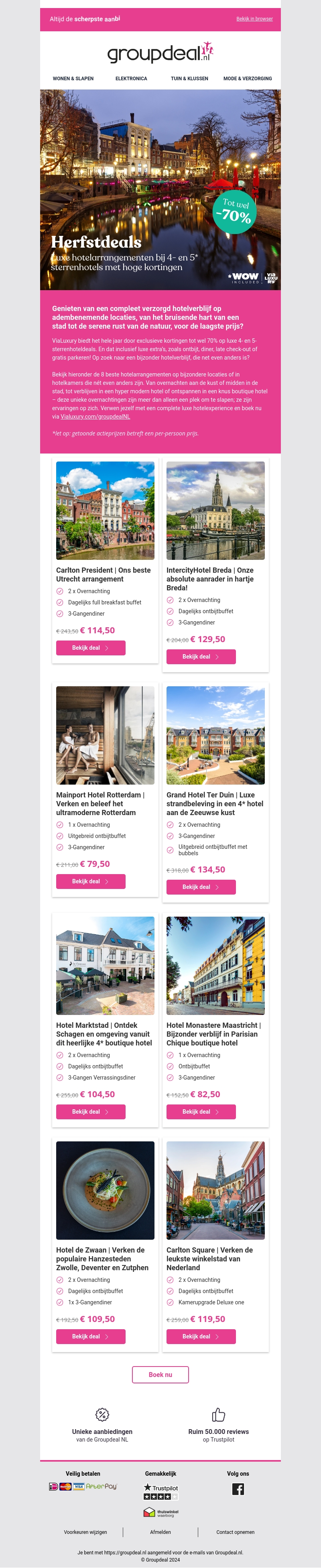View the Mainport Hotel Rotterdam deal
The width and height of the screenshot is (321, 1568).
pyautogui.click(x=91, y=881)
